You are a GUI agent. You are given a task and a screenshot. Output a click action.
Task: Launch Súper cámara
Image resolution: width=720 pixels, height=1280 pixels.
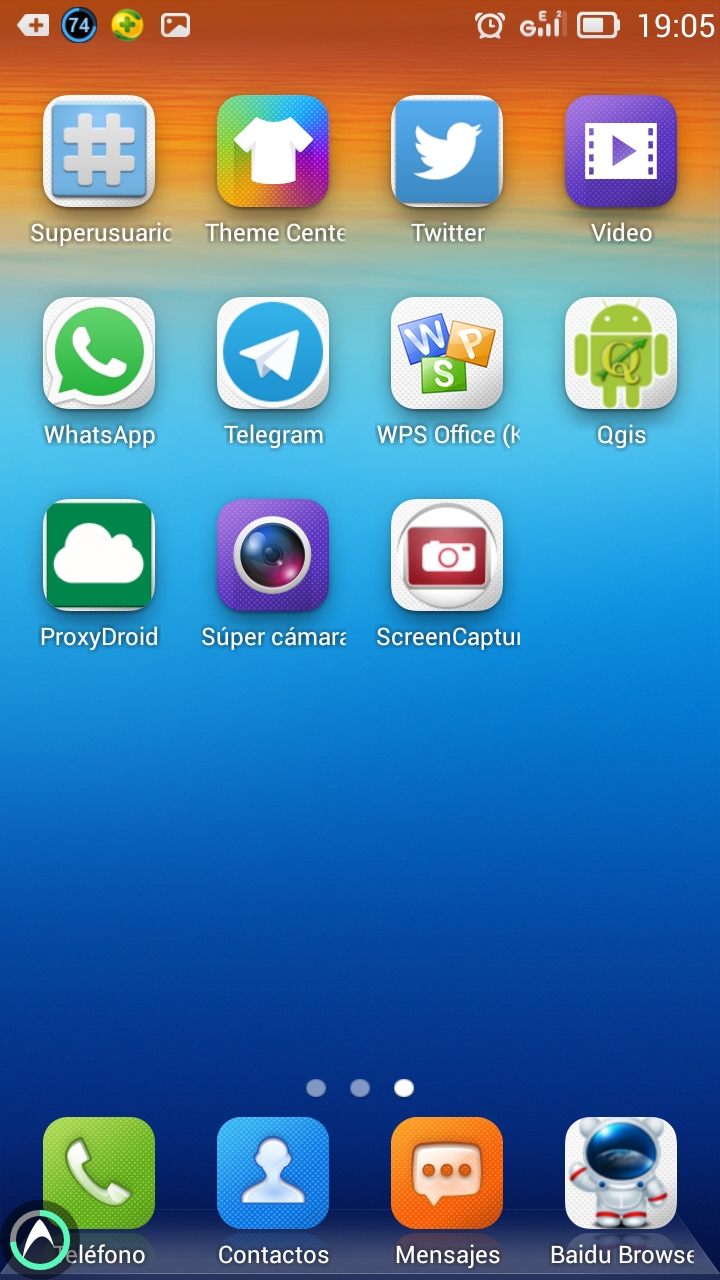tap(273, 556)
